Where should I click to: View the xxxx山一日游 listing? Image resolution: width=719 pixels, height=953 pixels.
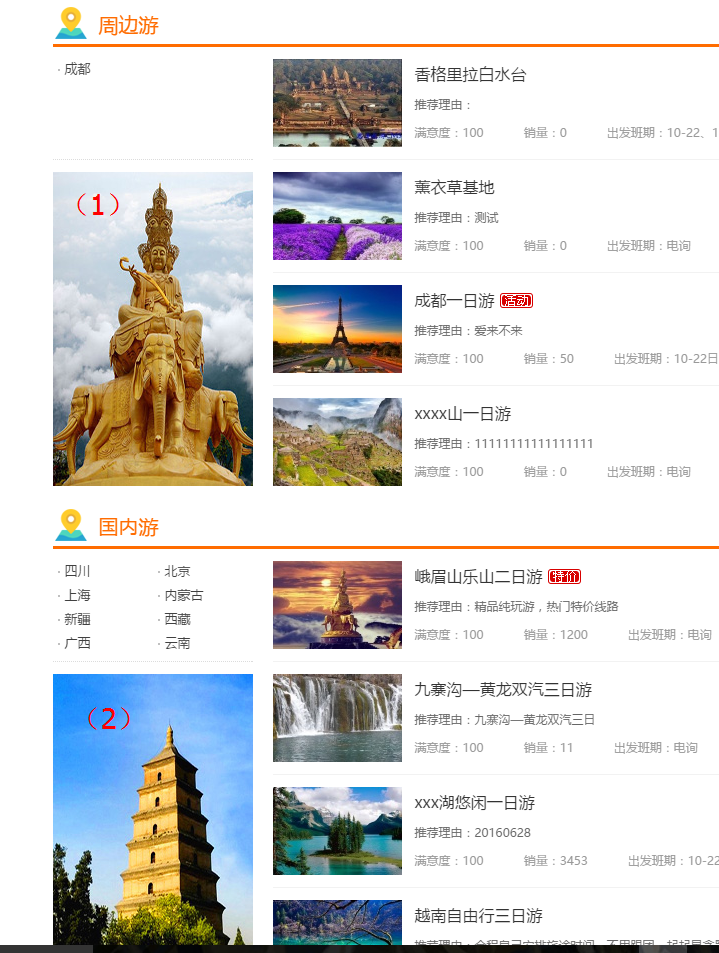462,414
